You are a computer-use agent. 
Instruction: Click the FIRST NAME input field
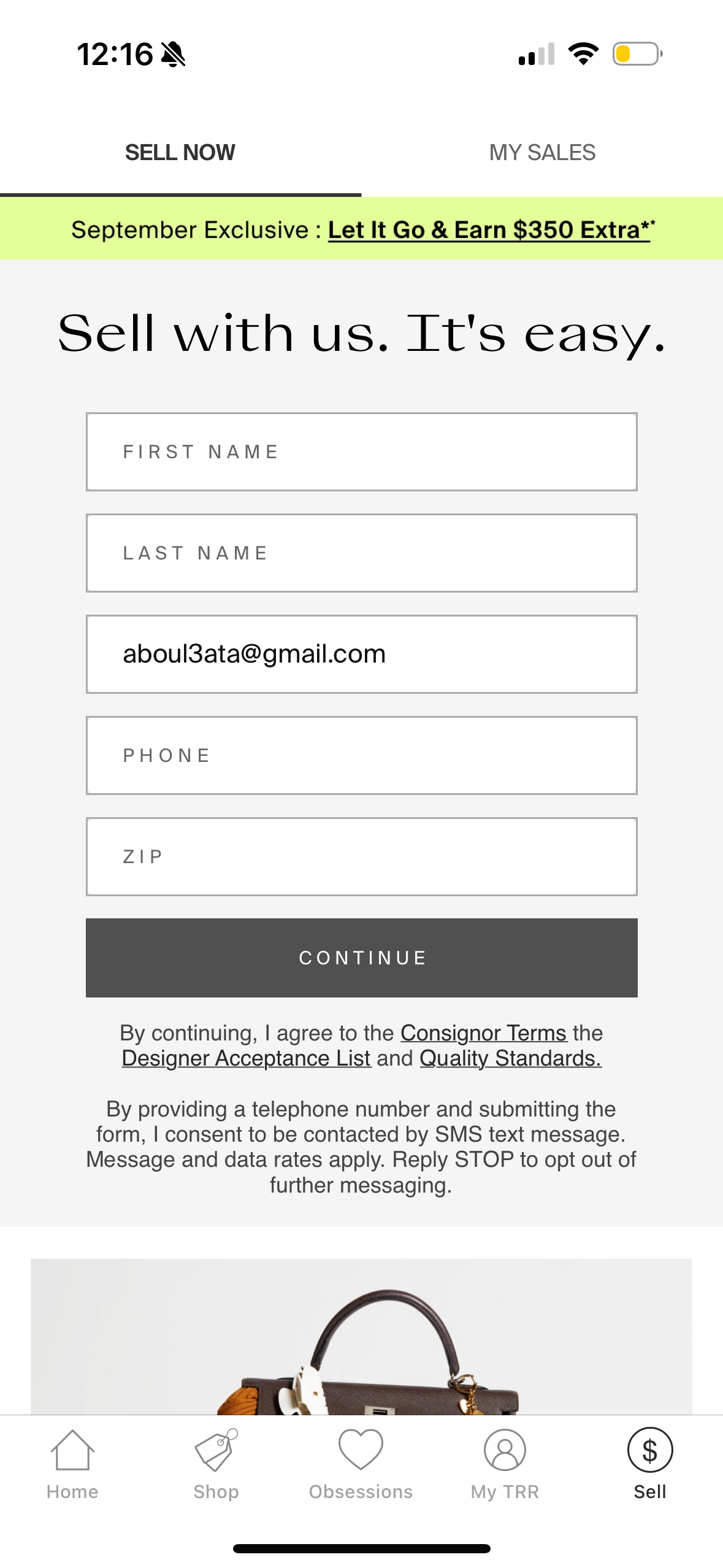tap(361, 452)
